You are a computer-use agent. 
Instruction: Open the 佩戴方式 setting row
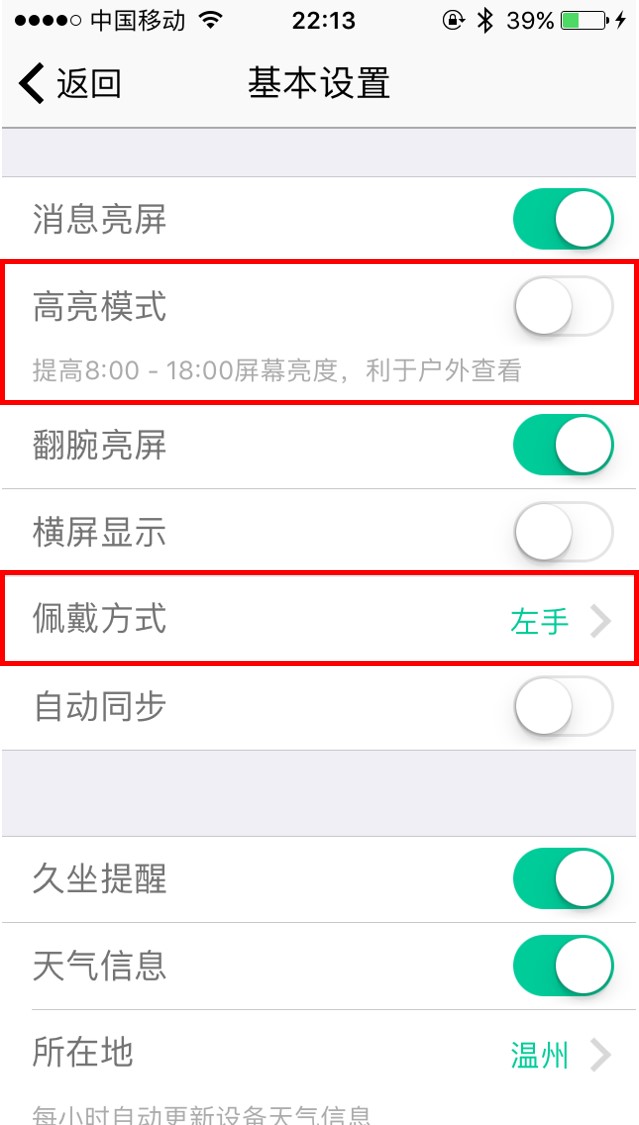(320, 620)
